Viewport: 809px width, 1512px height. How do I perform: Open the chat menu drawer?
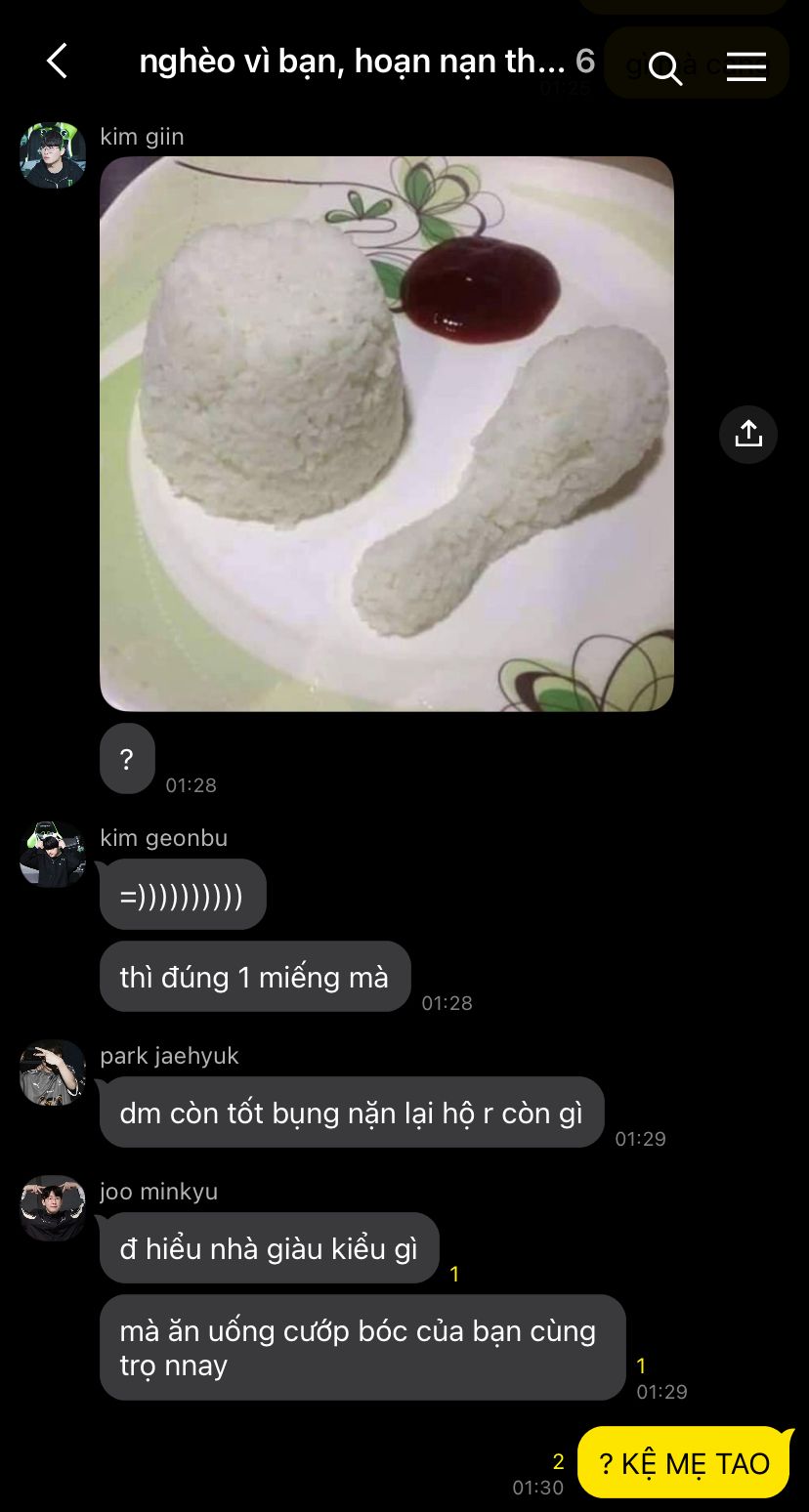(x=746, y=66)
